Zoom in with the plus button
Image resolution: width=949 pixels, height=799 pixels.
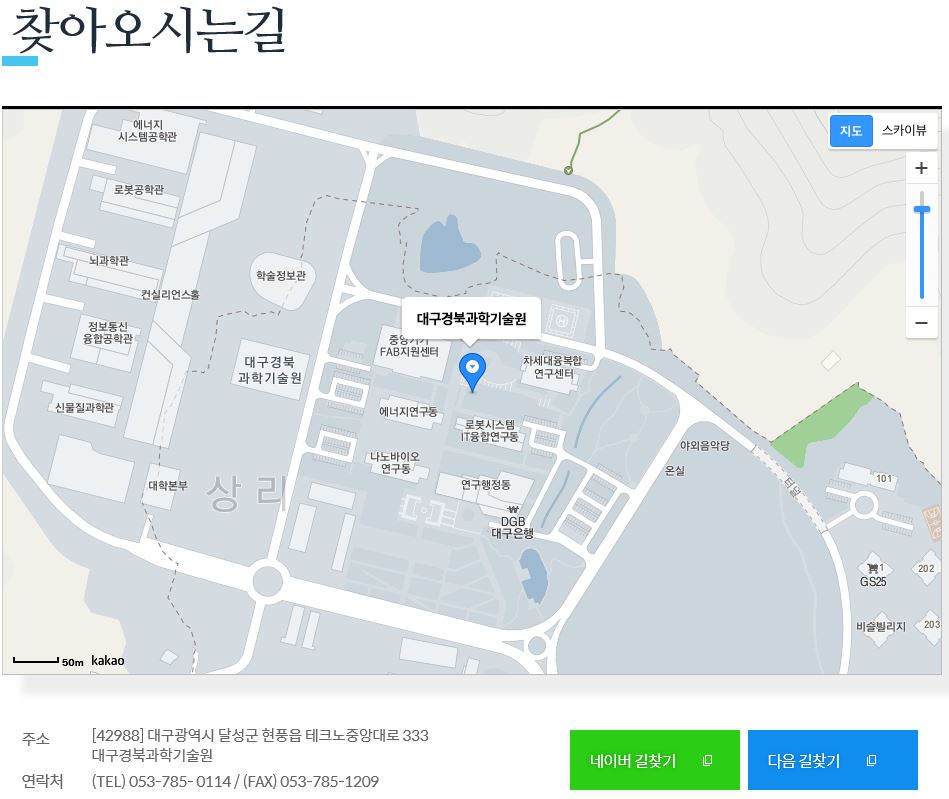point(921,168)
